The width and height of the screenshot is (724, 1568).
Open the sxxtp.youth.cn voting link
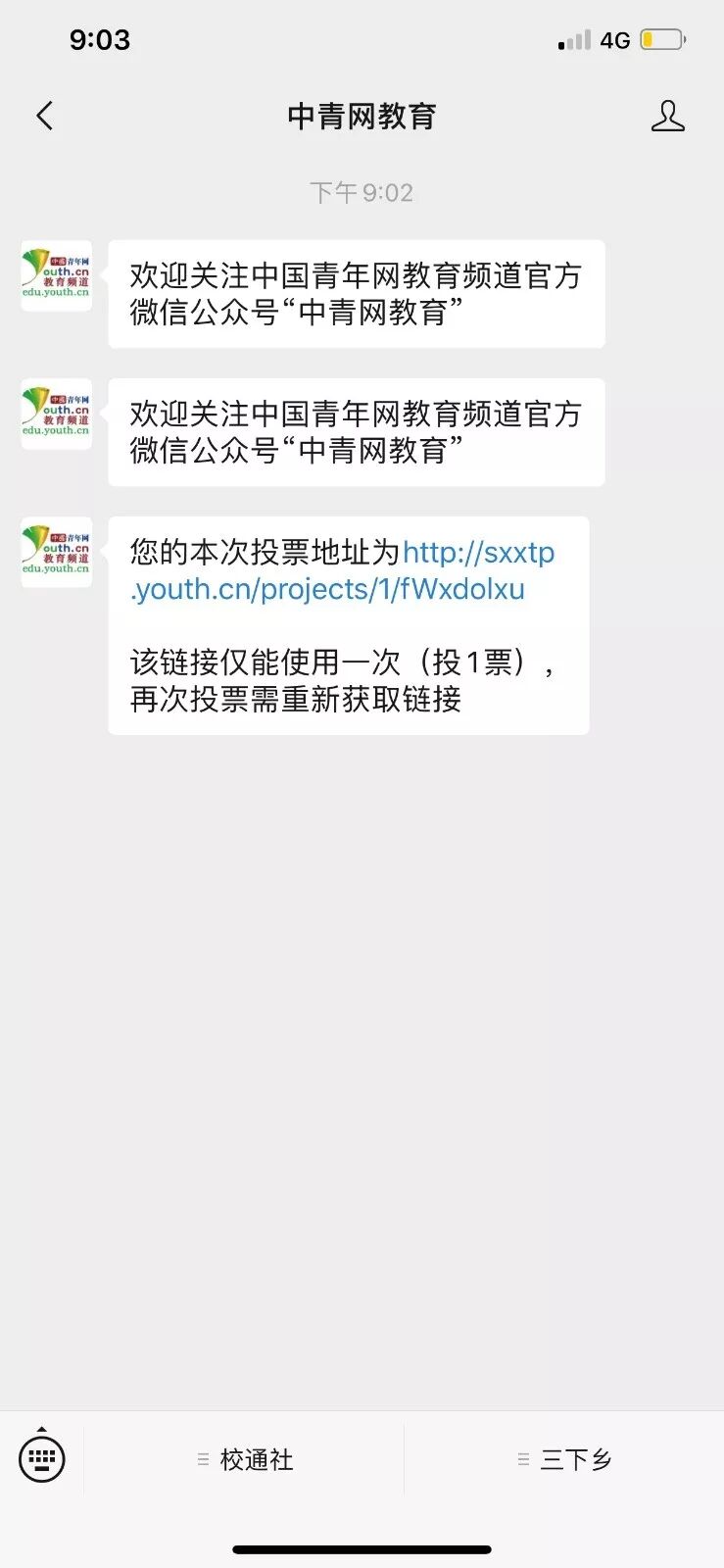[x=343, y=570]
